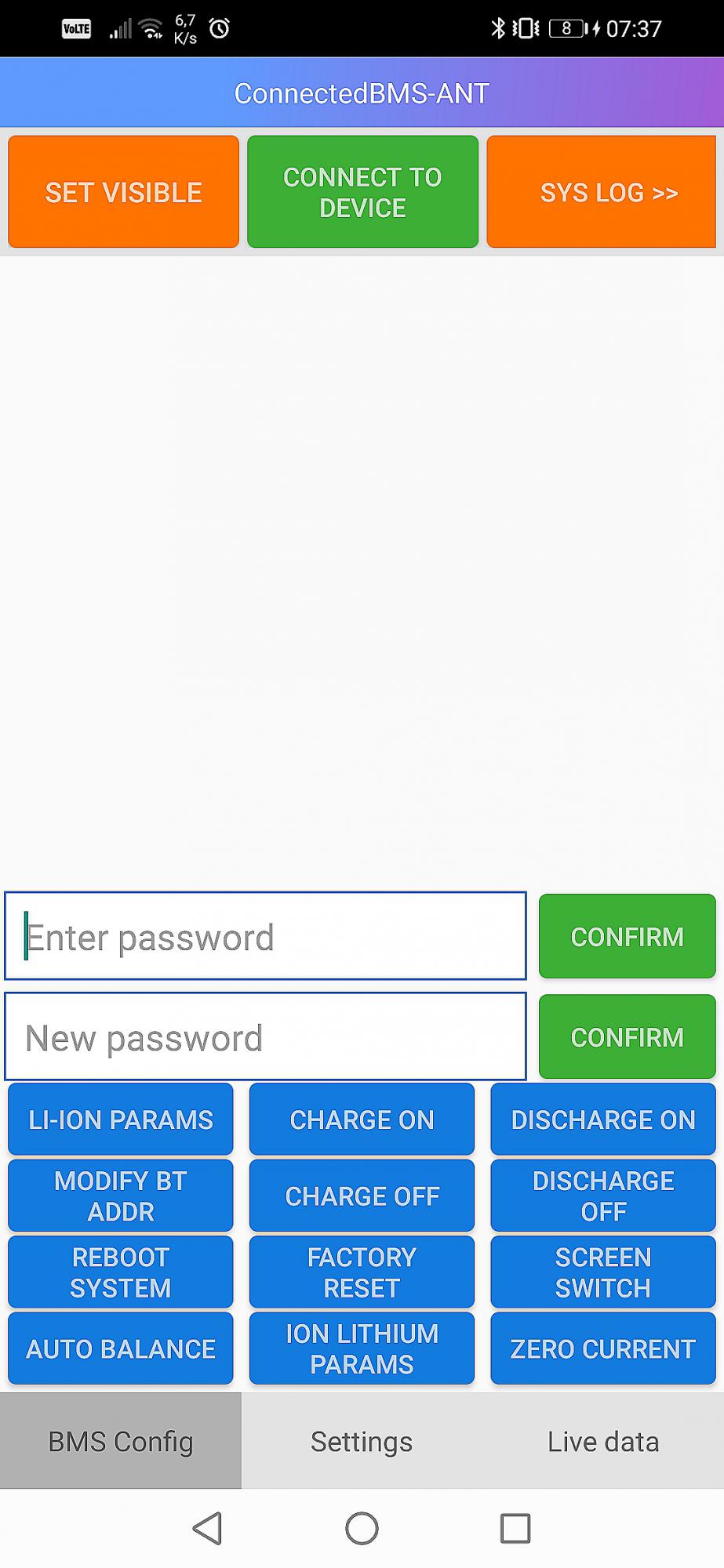Viewport: 724px width, 1568px height.
Task: Connect to device
Action: (362, 192)
